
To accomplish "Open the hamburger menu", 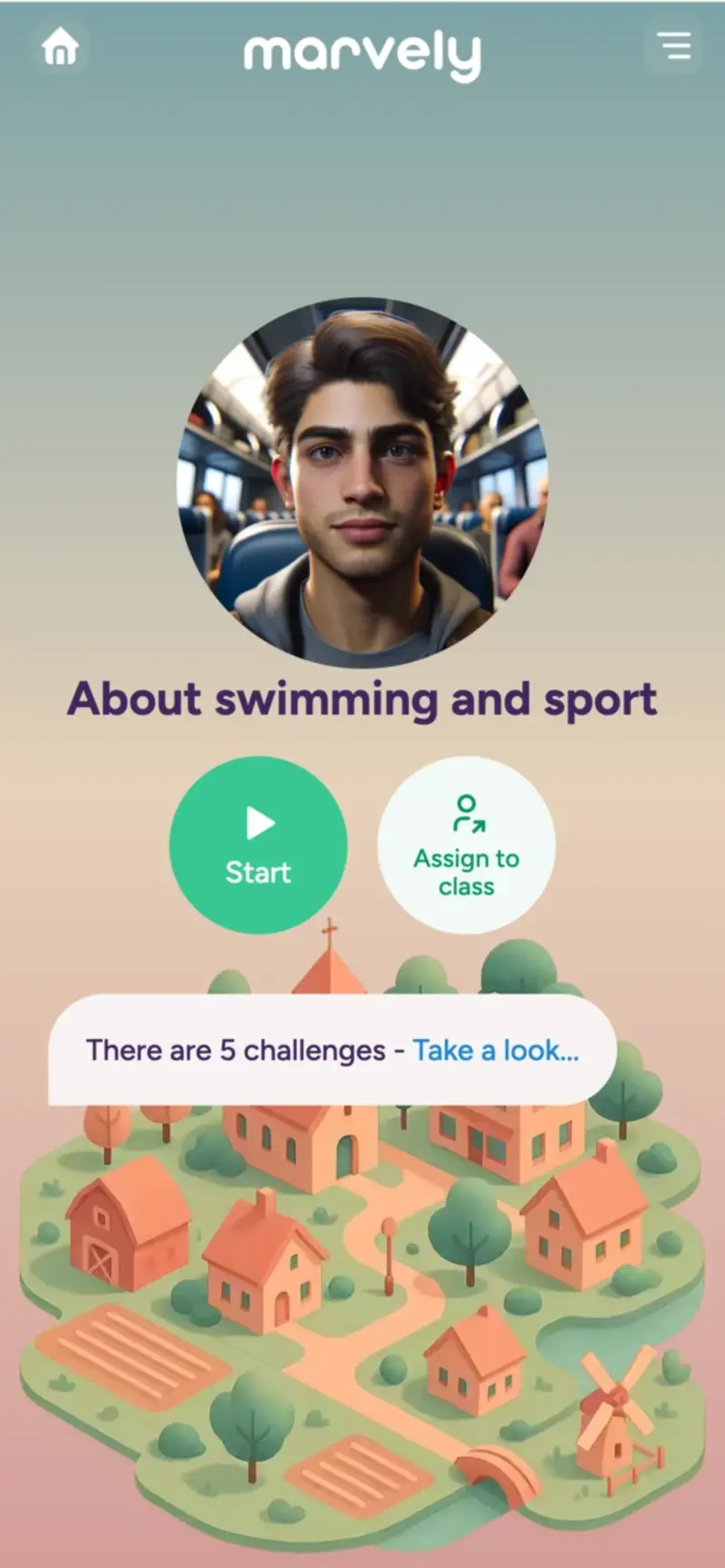I will 672,47.
